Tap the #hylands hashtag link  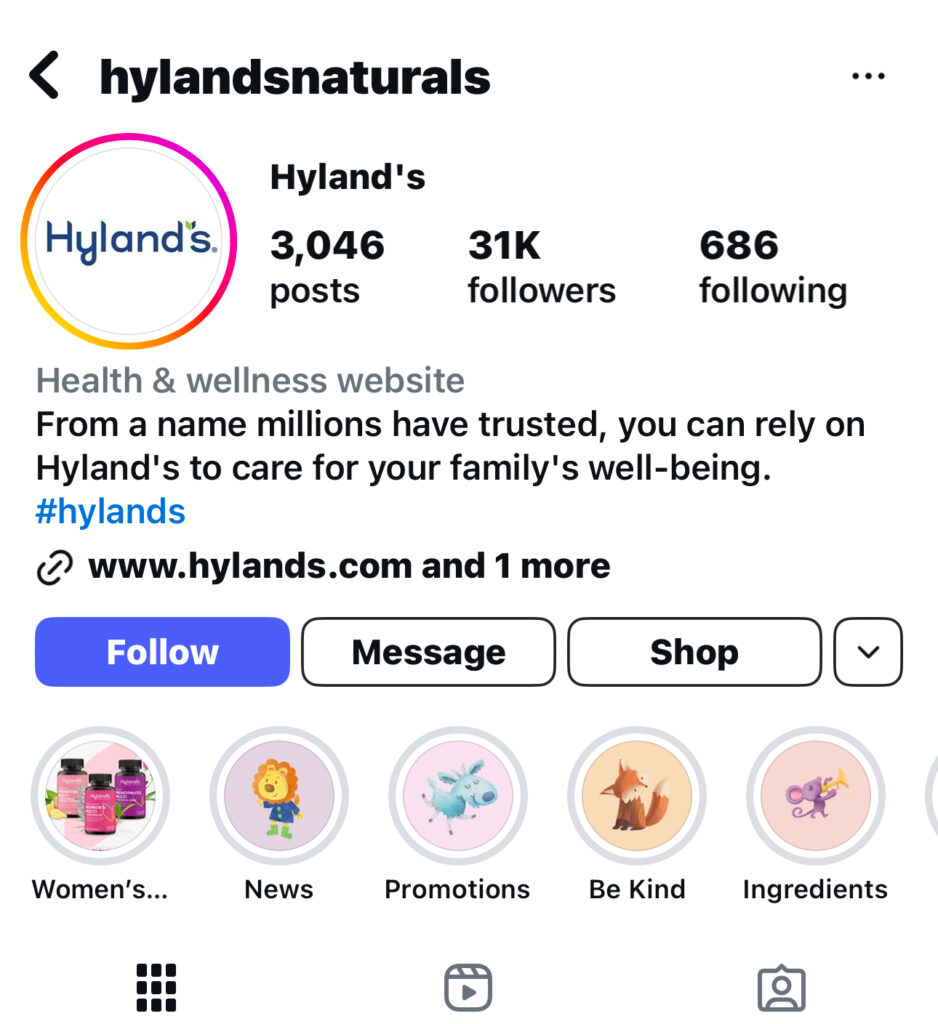pos(110,512)
